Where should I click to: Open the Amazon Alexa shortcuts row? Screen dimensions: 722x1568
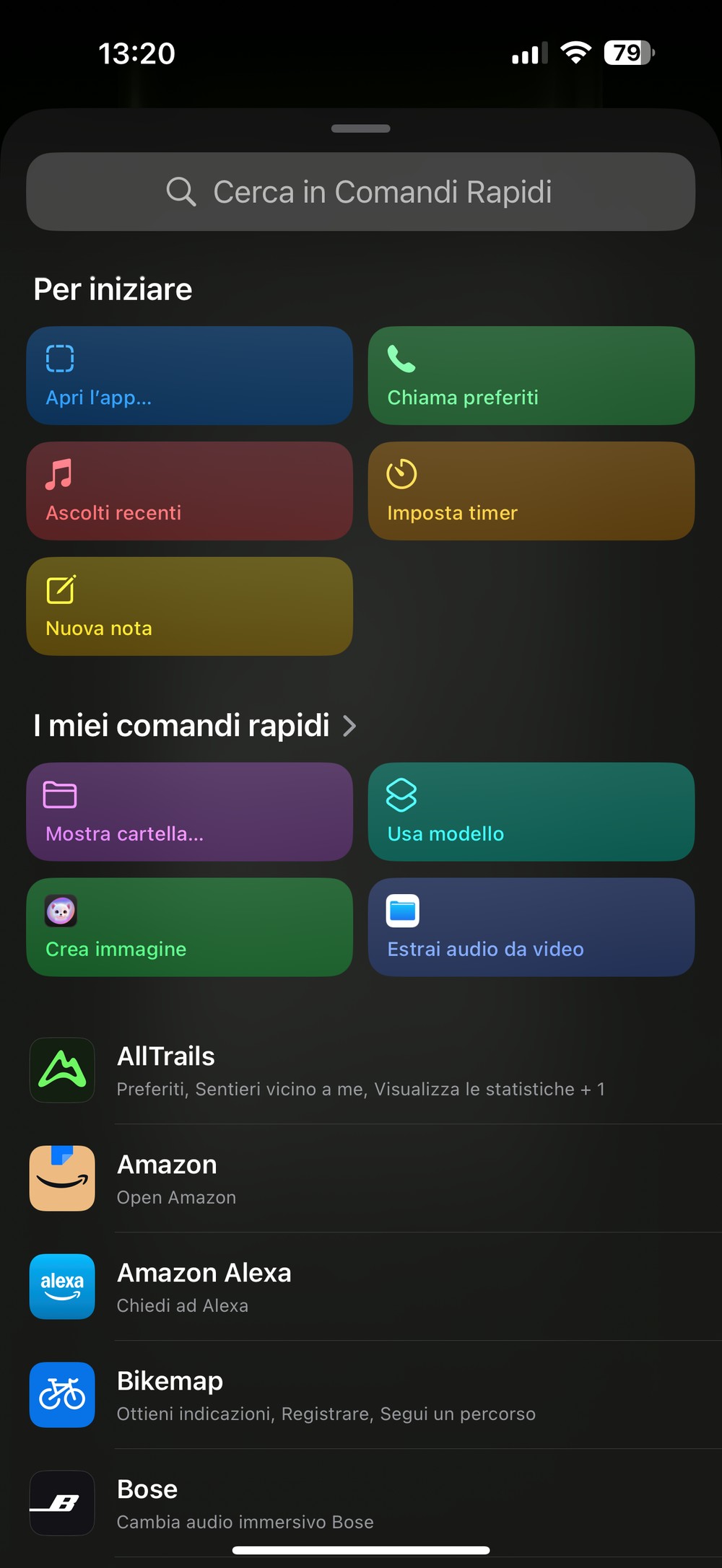[x=361, y=1287]
